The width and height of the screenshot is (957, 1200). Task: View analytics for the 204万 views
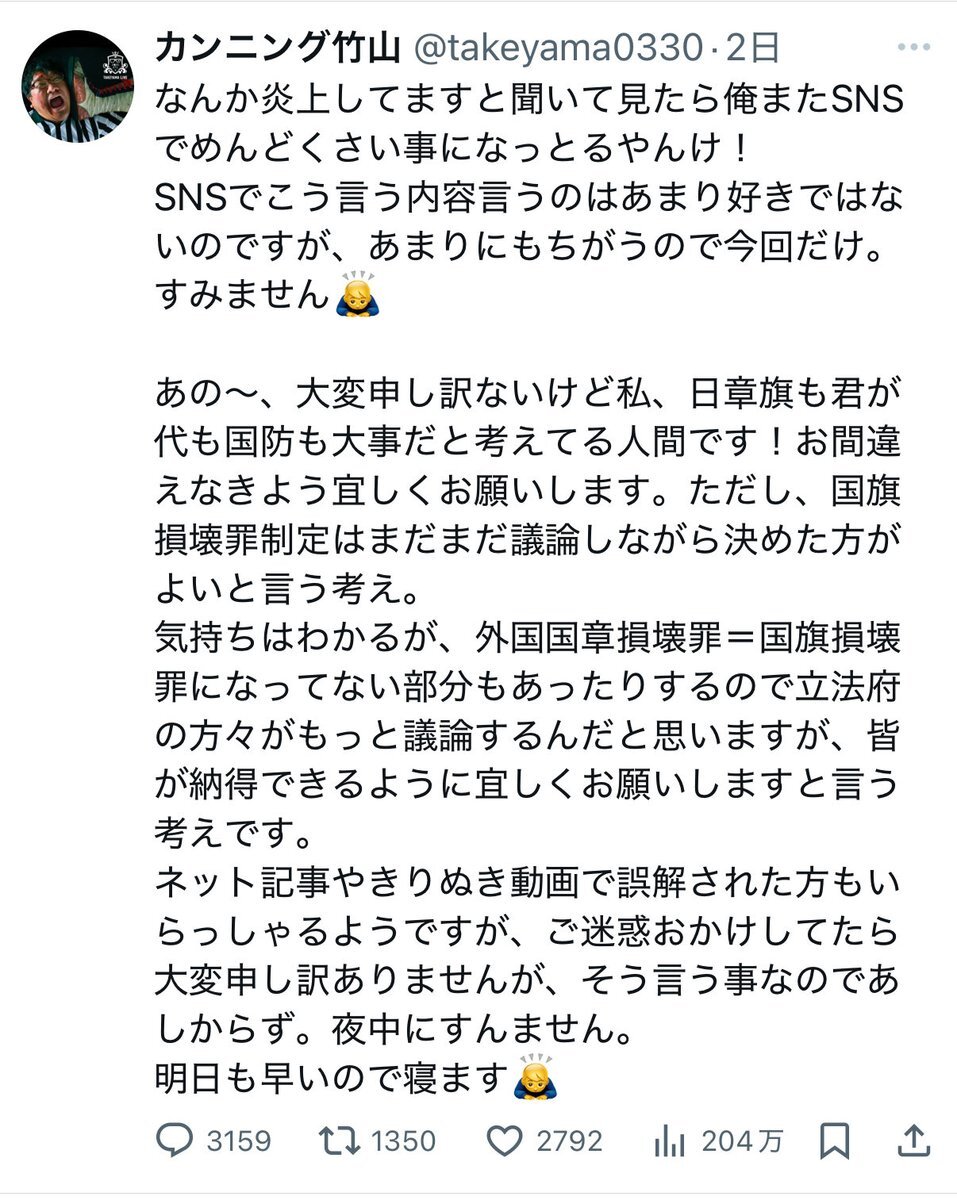point(667,1140)
